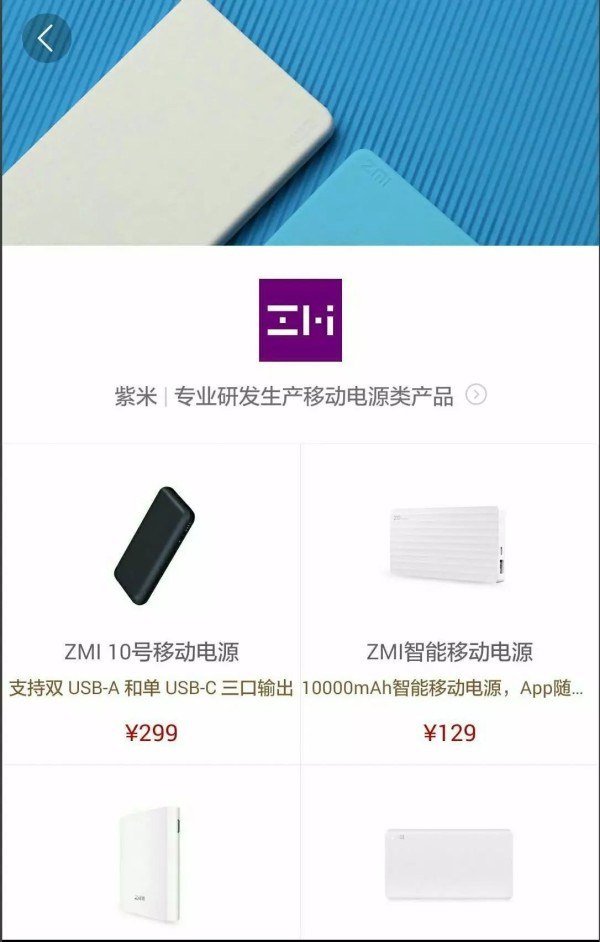Go back using the top-left arrow
The height and width of the screenshot is (942, 600).
tap(46, 38)
